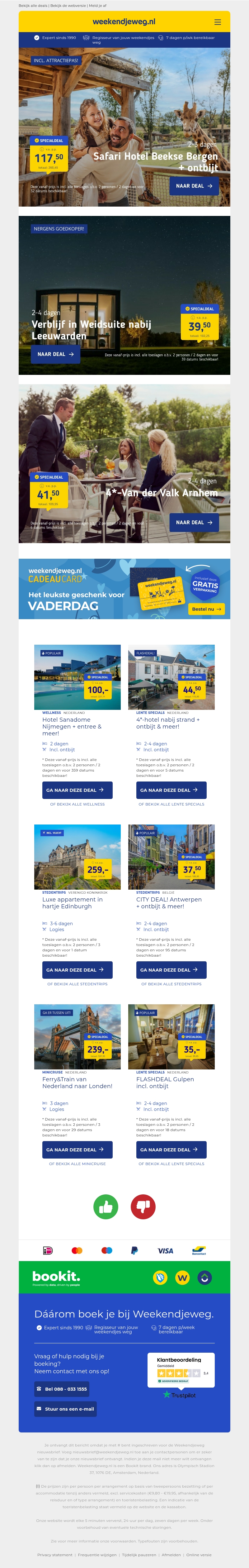
Task: Give thumbs down feedback
Action: [143, 1207]
